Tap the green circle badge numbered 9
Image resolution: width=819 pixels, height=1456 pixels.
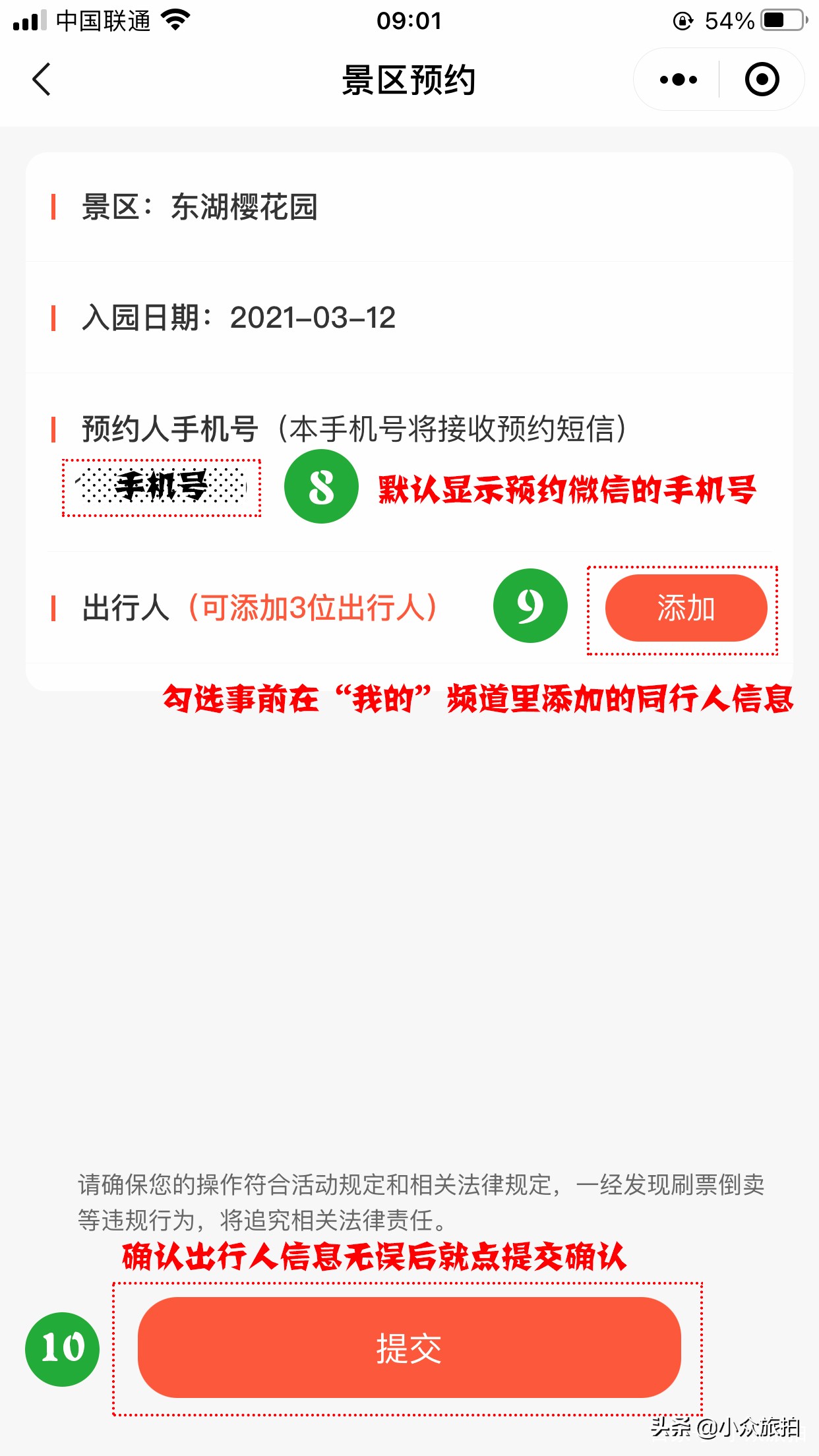531,607
